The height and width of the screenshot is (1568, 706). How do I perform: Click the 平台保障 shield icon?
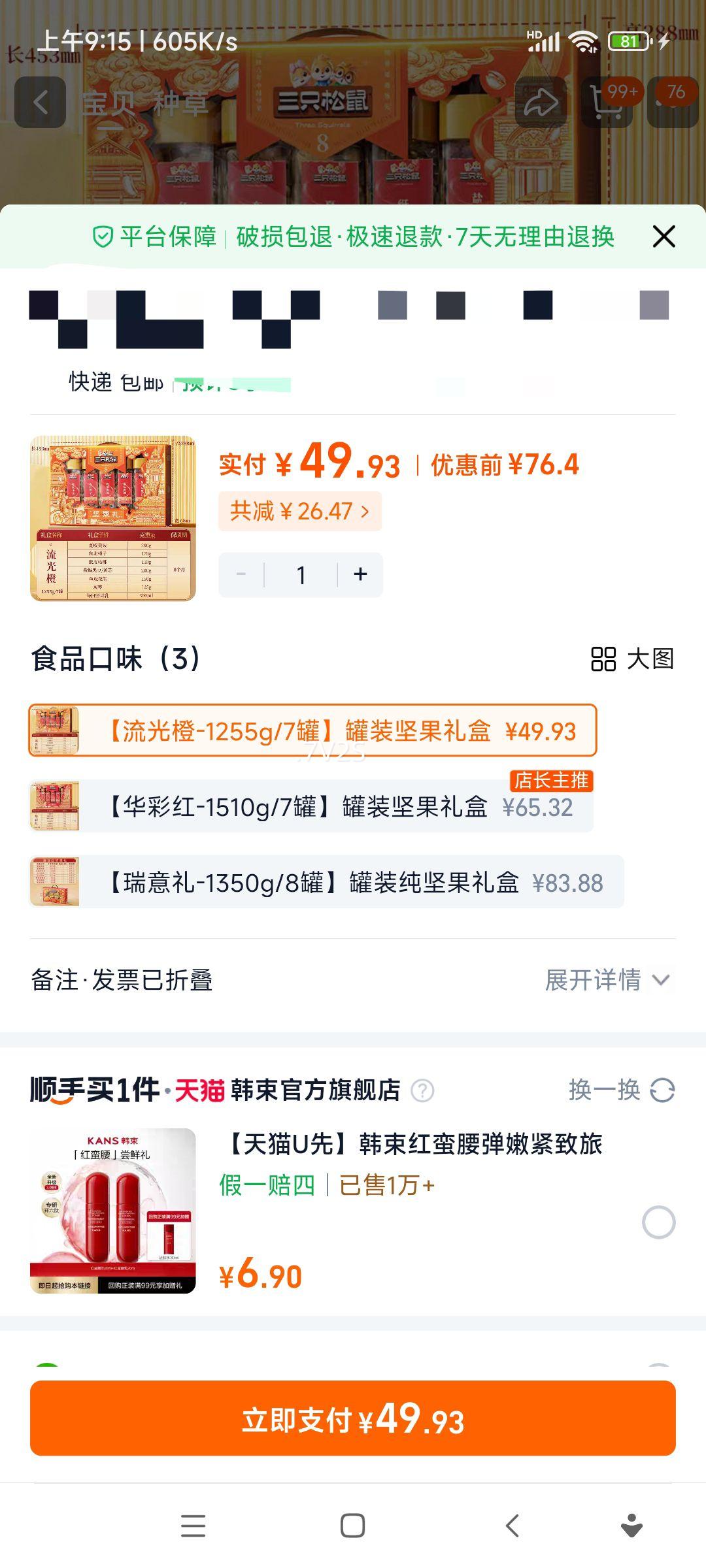103,237
